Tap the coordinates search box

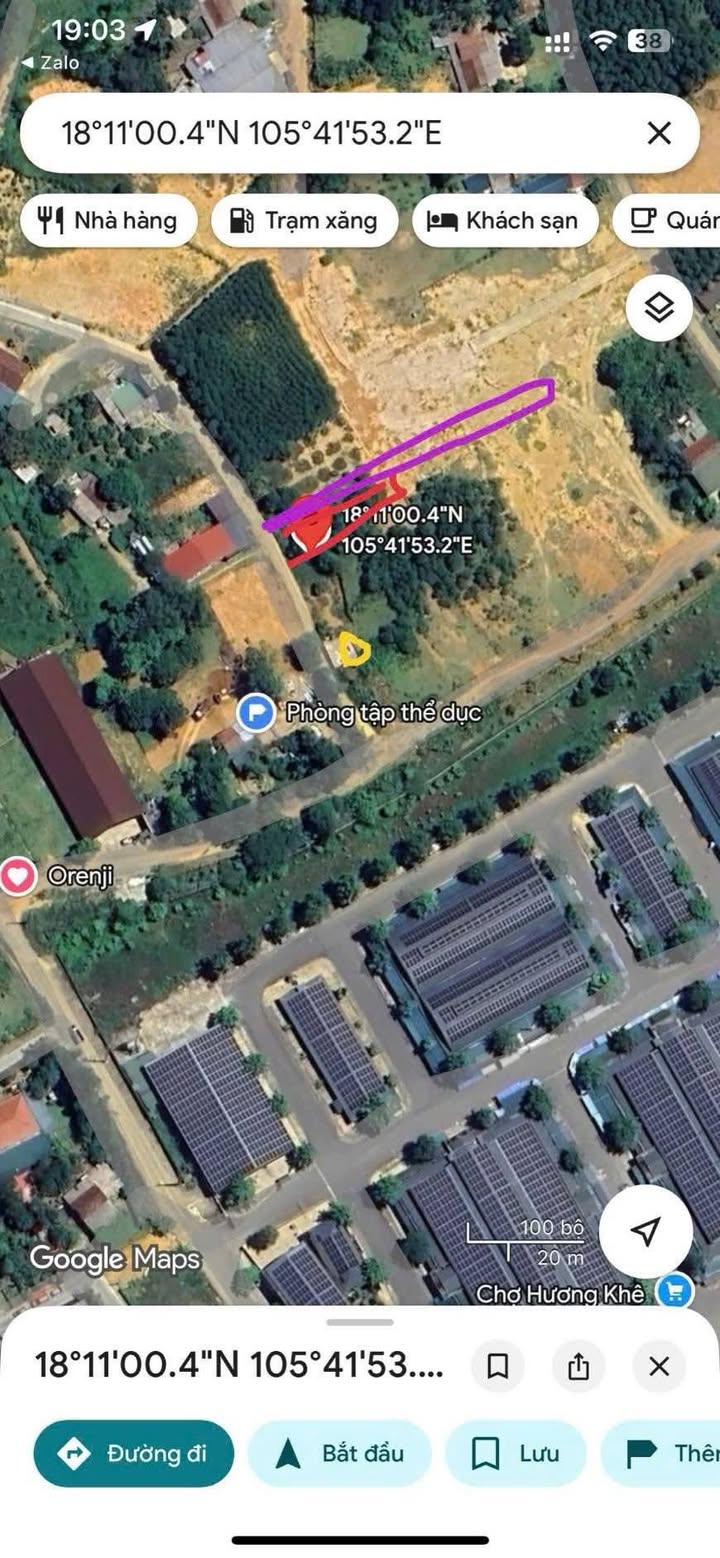pyautogui.click(x=320, y=133)
